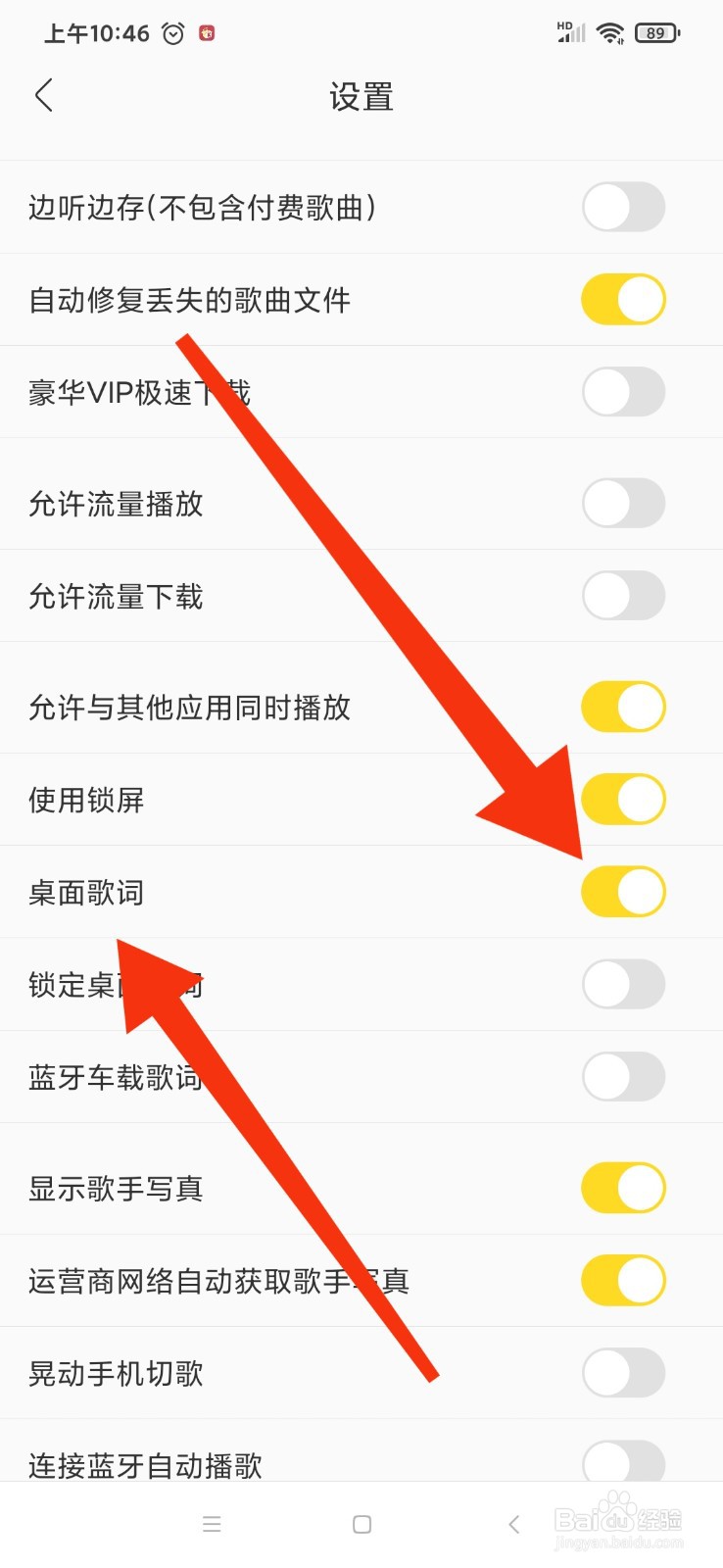Turn on 蓝牙车载歌词 switch
Screen dimensions: 723x1568
pyautogui.click(x=624, y=1076)
